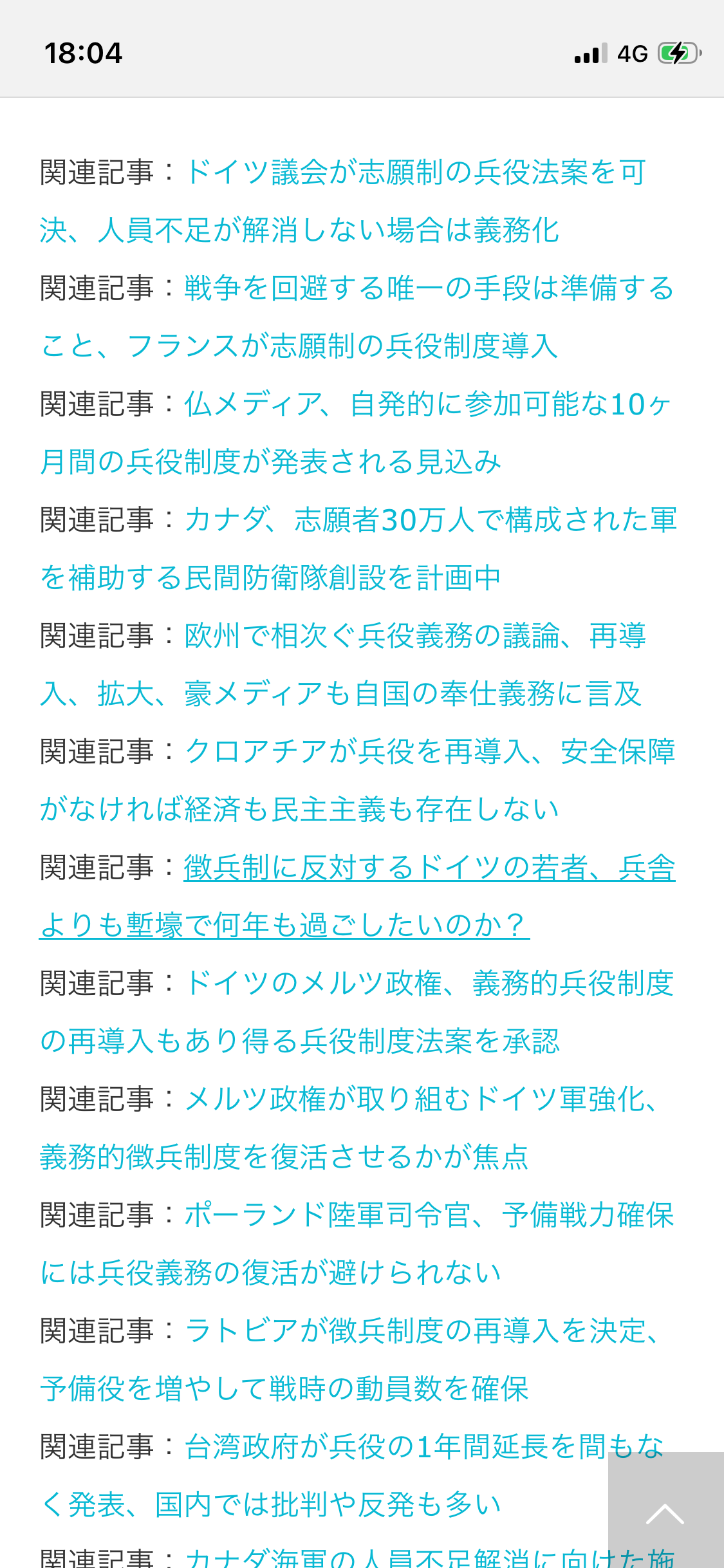Open underlined article on German youth opposing conscription
This screenshot has width=724, height=1568.
click(x=429, y=868)
